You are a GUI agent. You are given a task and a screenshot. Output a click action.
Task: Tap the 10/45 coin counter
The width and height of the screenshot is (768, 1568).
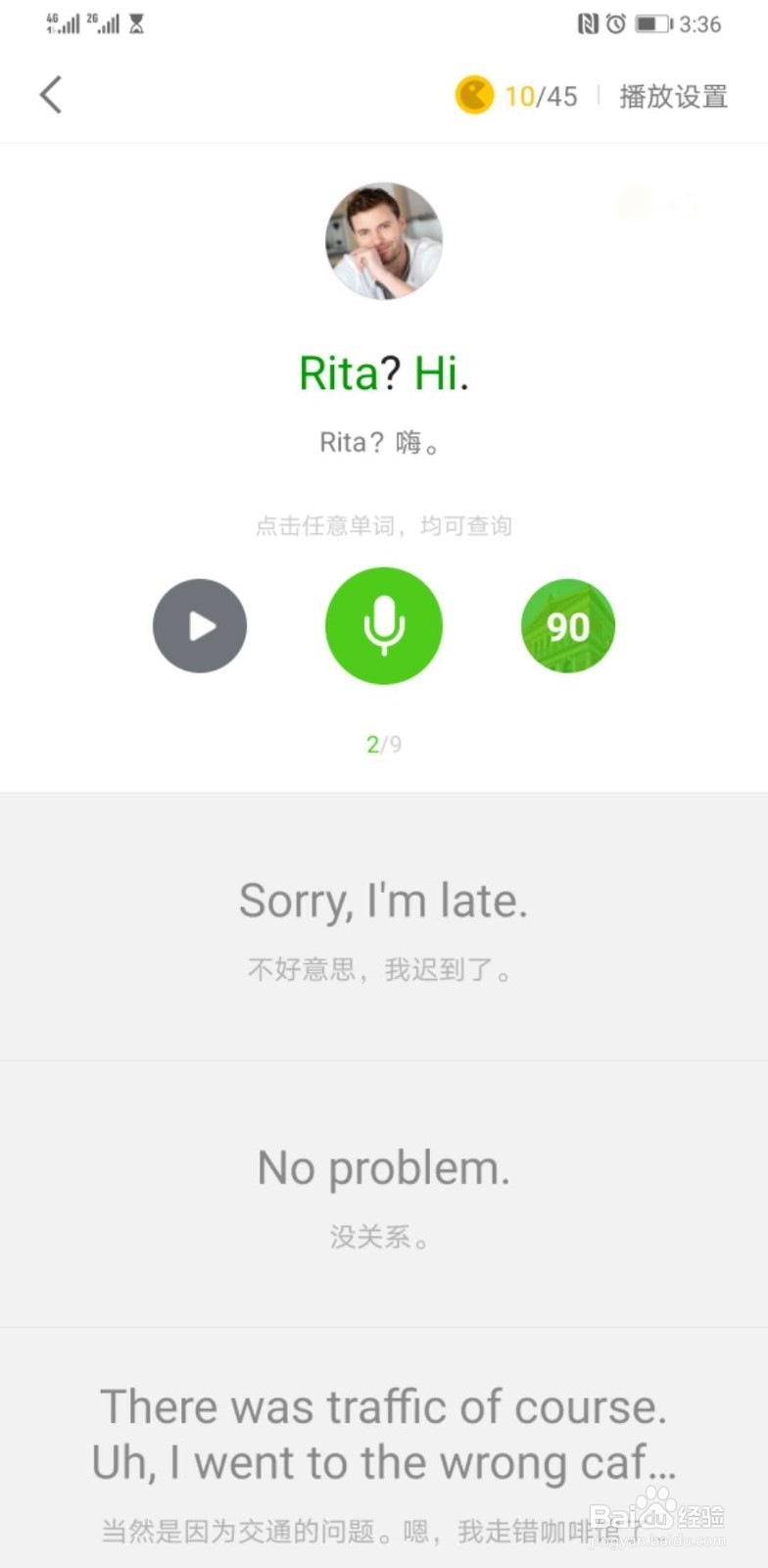coord(543,96)
